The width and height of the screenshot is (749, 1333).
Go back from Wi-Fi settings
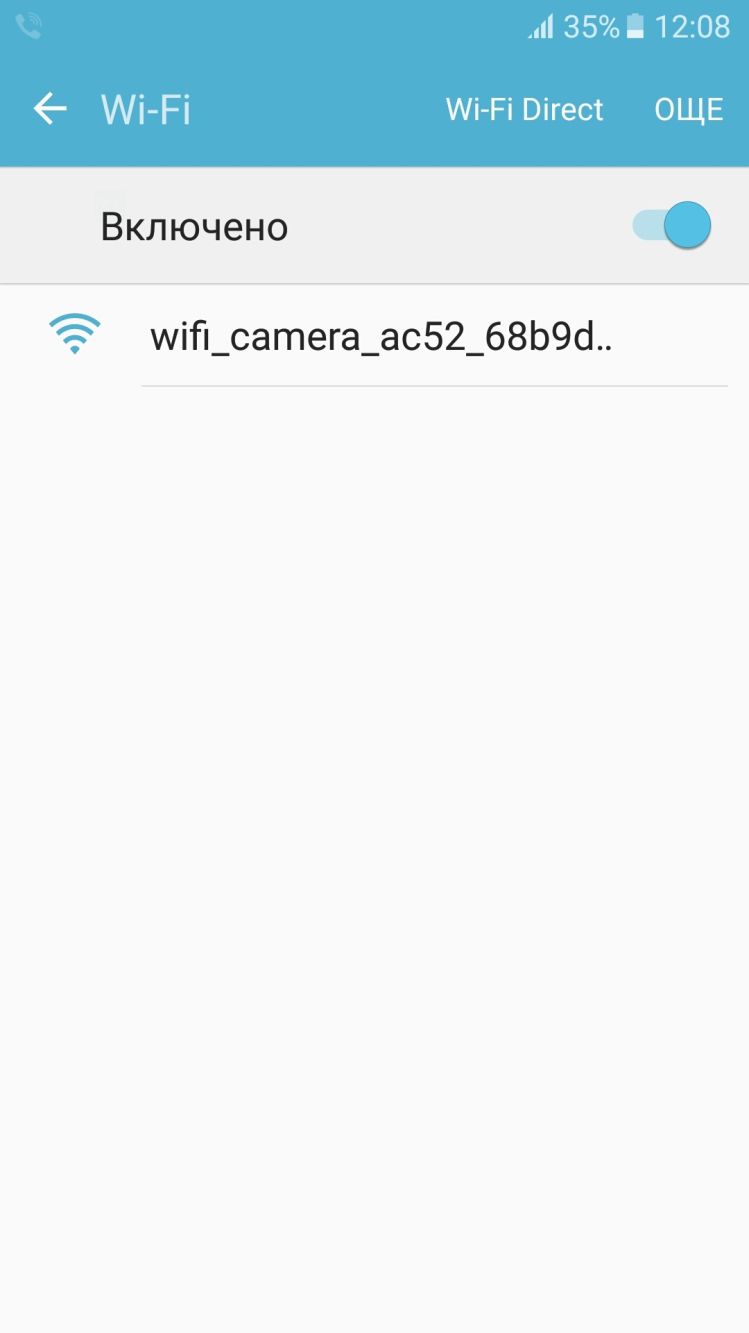coord(50,109)
